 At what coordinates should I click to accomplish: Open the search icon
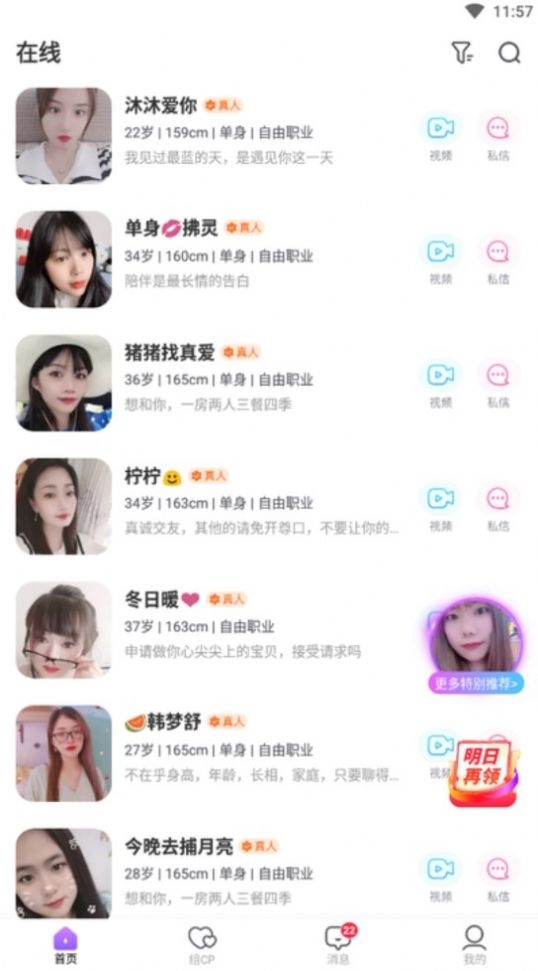point(509,53)
